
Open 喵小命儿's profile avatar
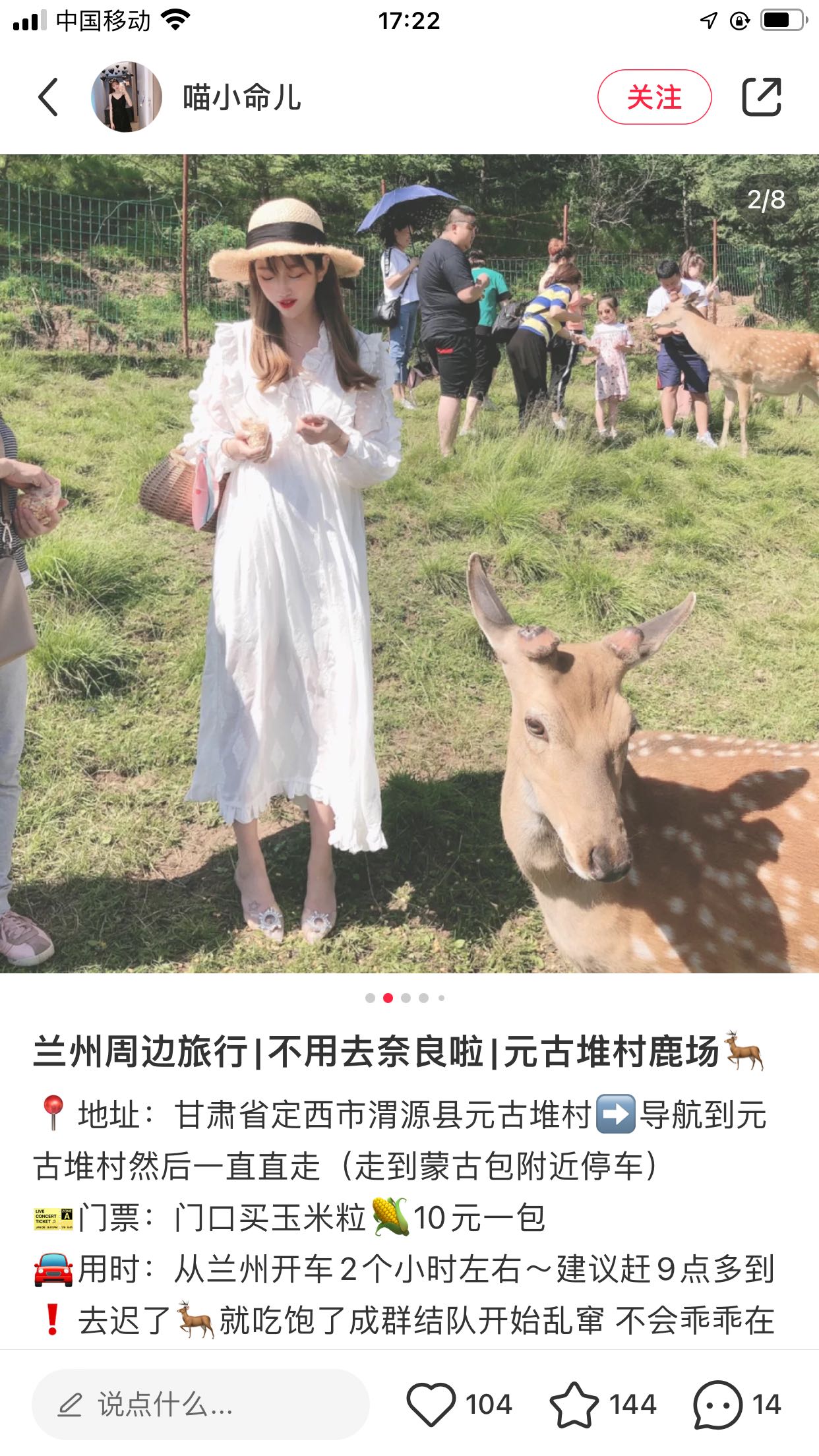point(126,97)
